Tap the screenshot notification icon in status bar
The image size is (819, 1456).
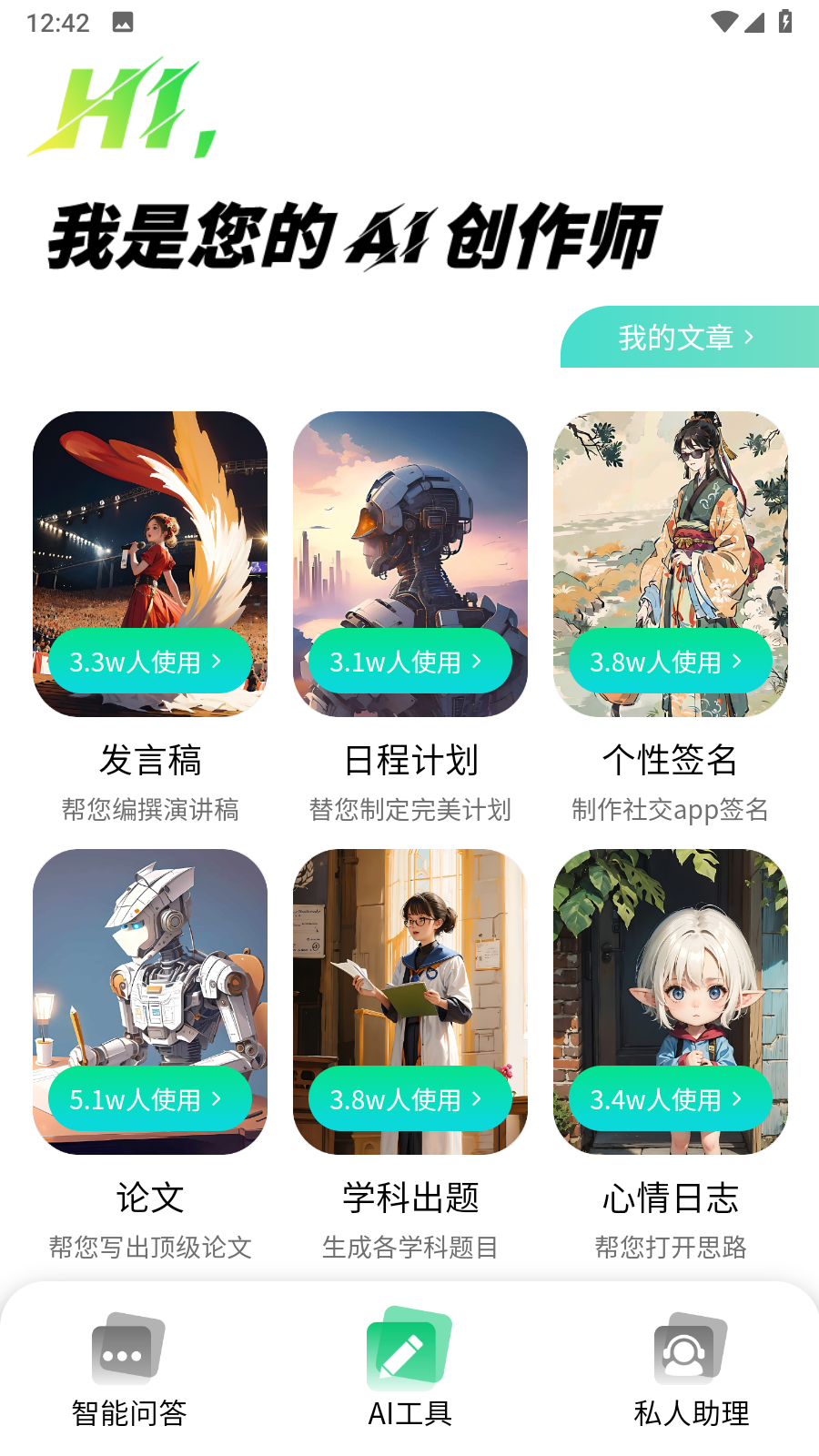click(x=123, y=22)
